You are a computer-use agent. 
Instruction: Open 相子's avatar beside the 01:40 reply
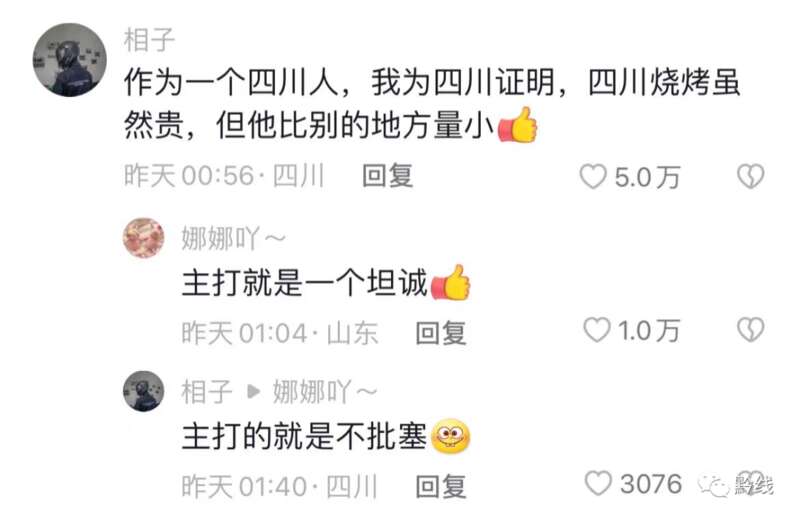(x=143, y=391)
